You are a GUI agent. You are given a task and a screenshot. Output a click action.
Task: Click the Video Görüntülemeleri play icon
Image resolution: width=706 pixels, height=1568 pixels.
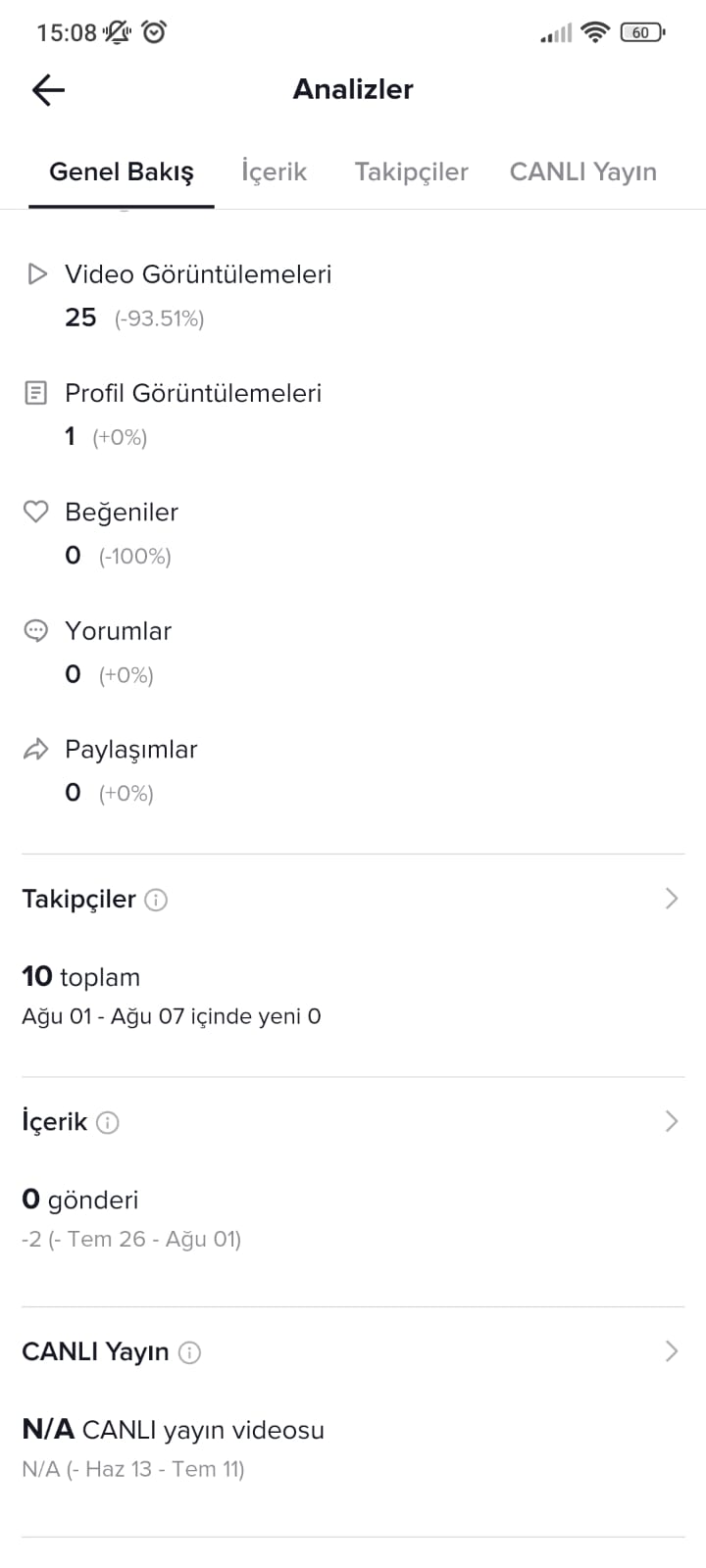click(37, 273)
